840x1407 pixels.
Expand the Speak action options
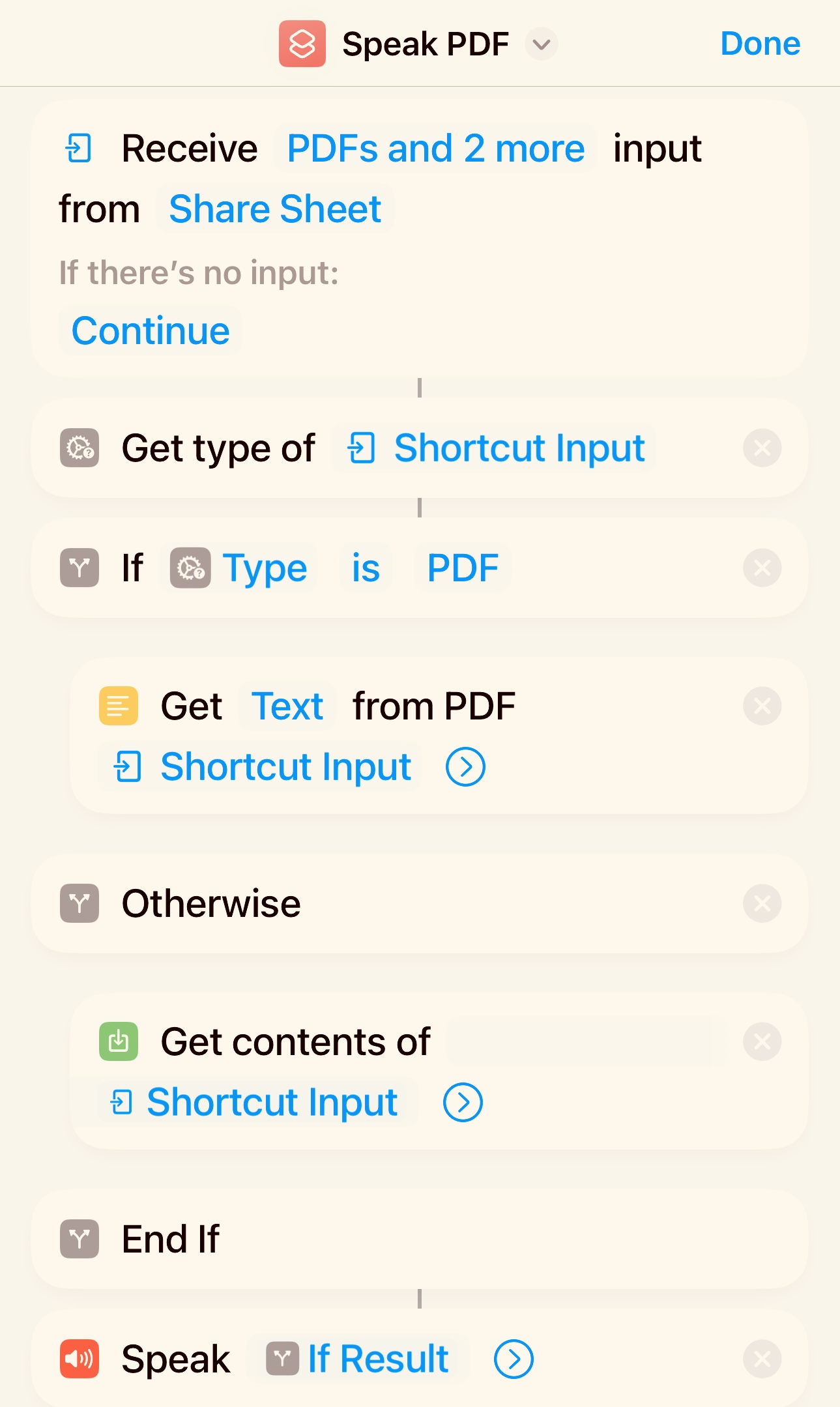pyautogui.click(x=514, y=1359)
